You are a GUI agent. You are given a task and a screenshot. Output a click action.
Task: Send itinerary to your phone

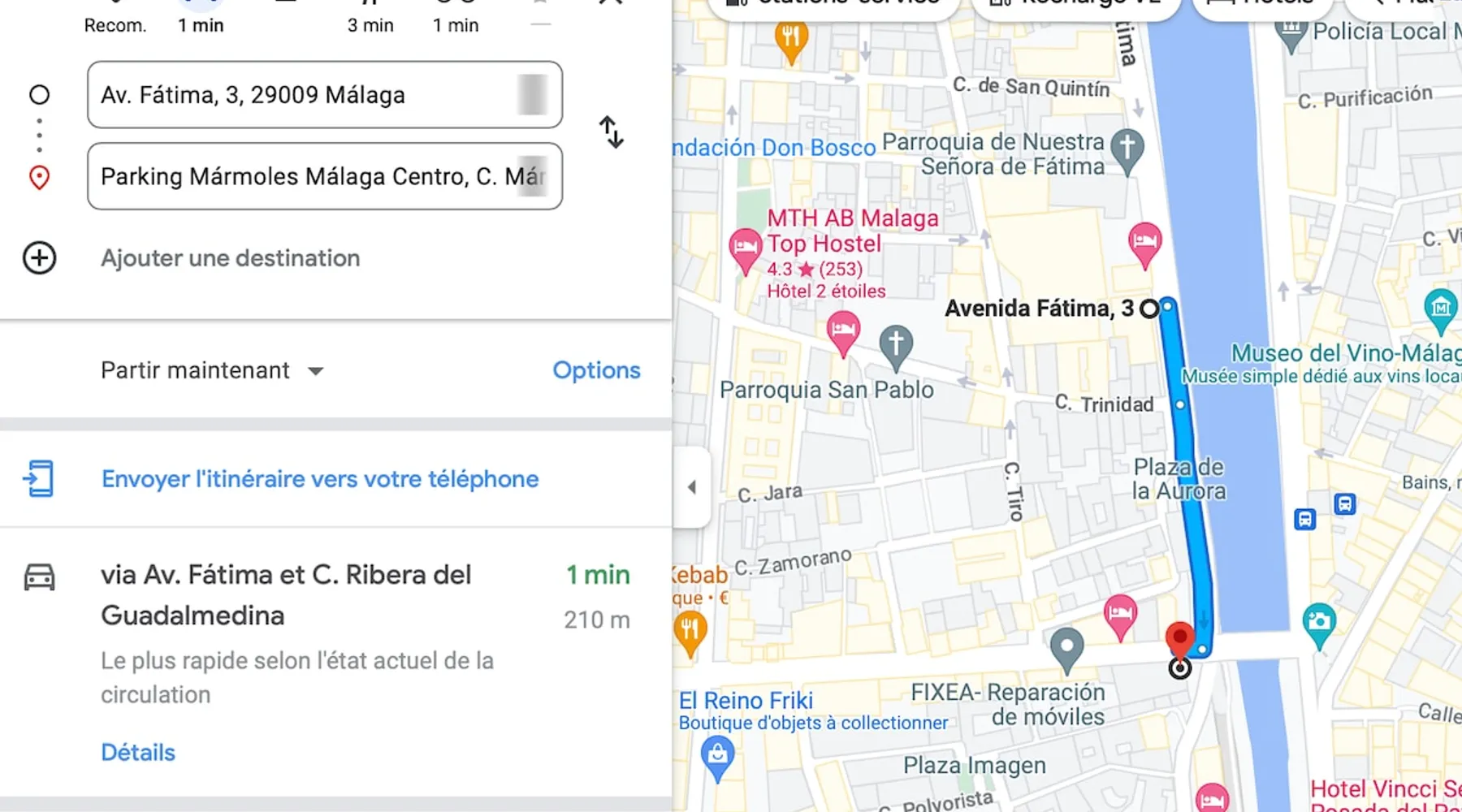point(319,479)
